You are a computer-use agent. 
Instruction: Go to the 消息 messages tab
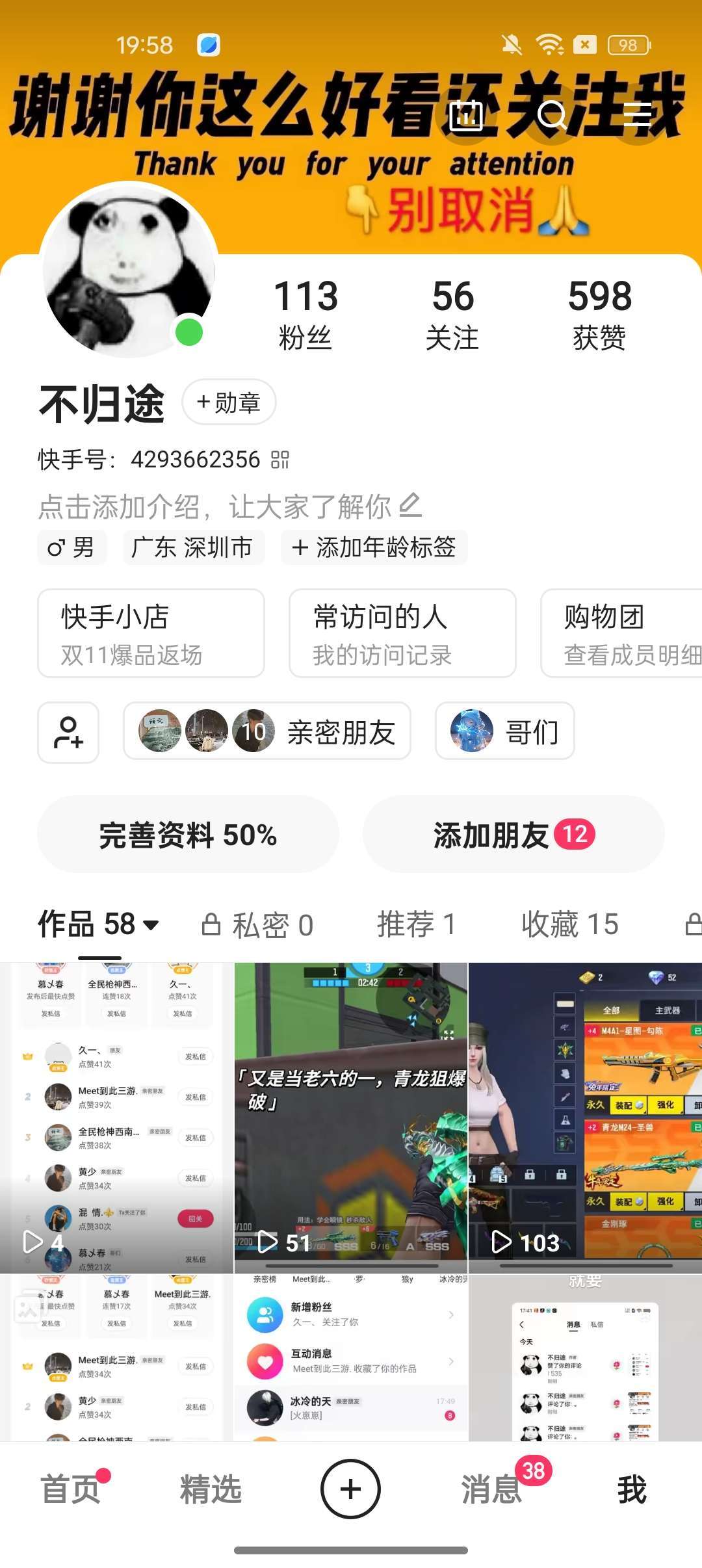(x=492, y=1489)
